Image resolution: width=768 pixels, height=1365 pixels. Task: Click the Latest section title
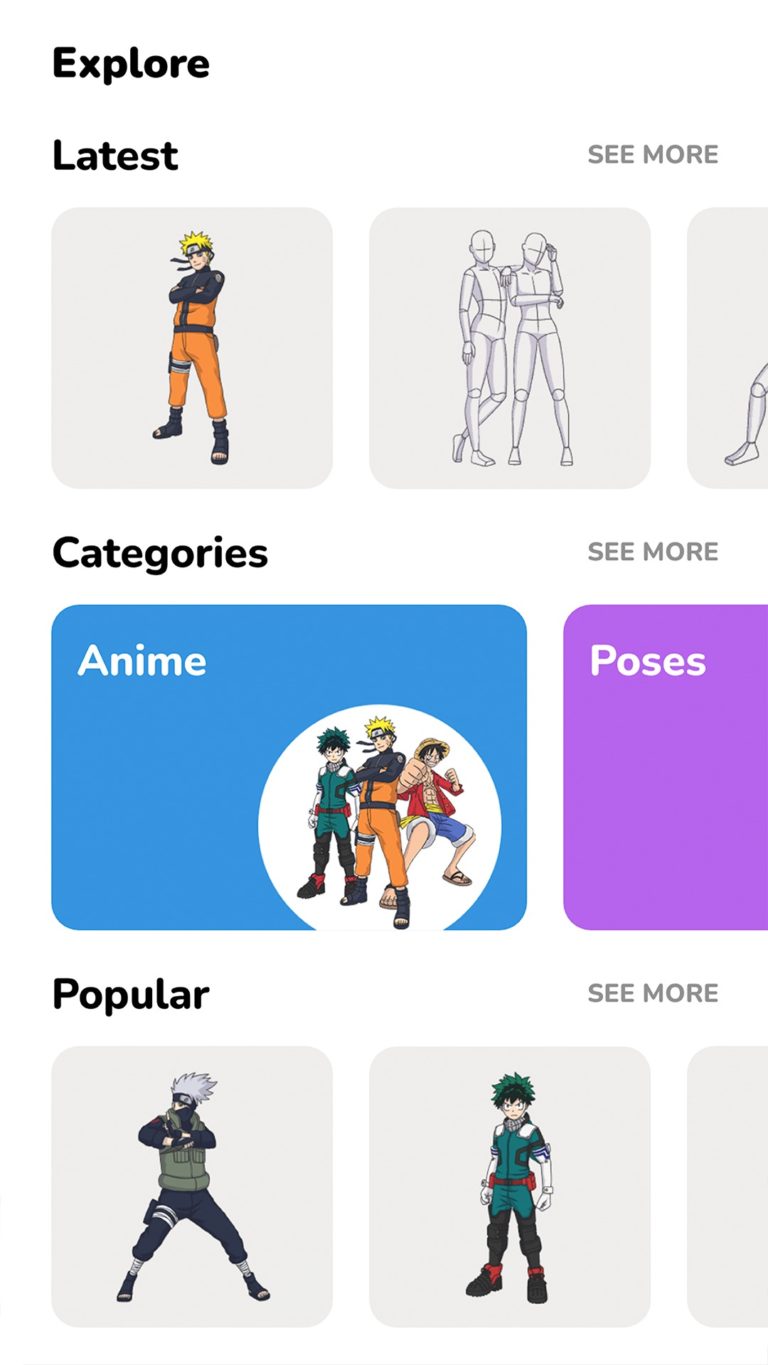point(115,155)
